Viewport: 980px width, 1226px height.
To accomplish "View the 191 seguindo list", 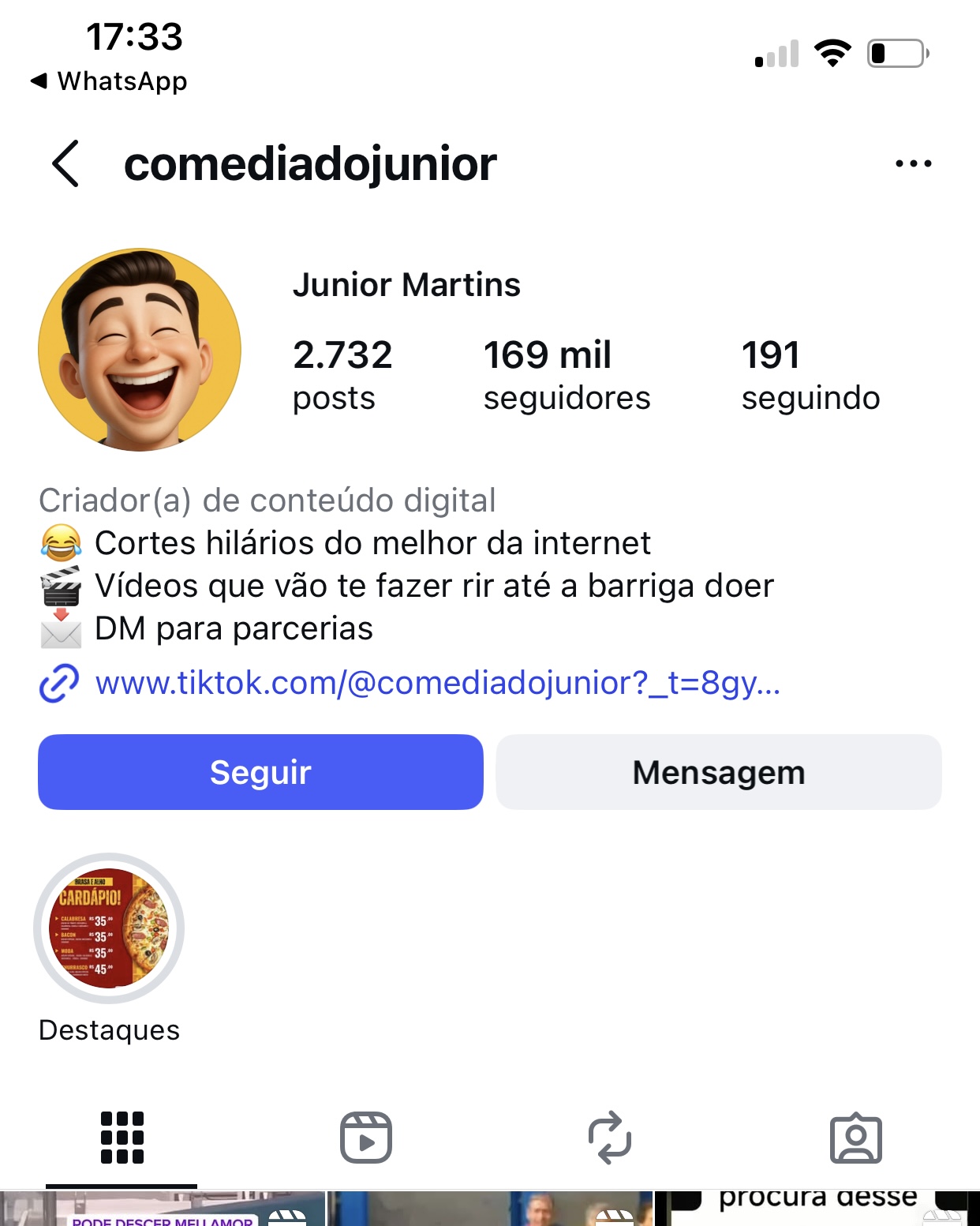I will (810, 376).
